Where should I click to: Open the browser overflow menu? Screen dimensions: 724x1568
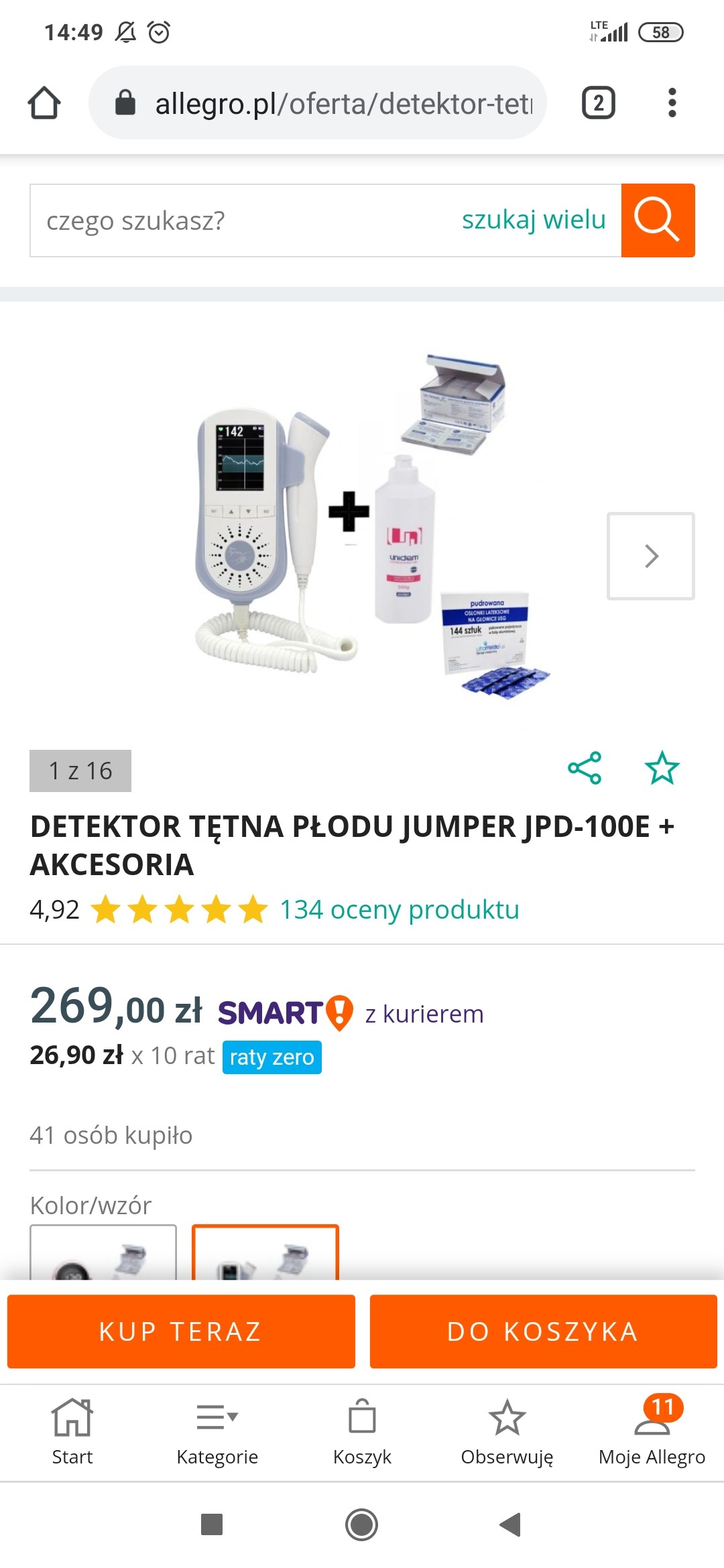click(672, 103)
